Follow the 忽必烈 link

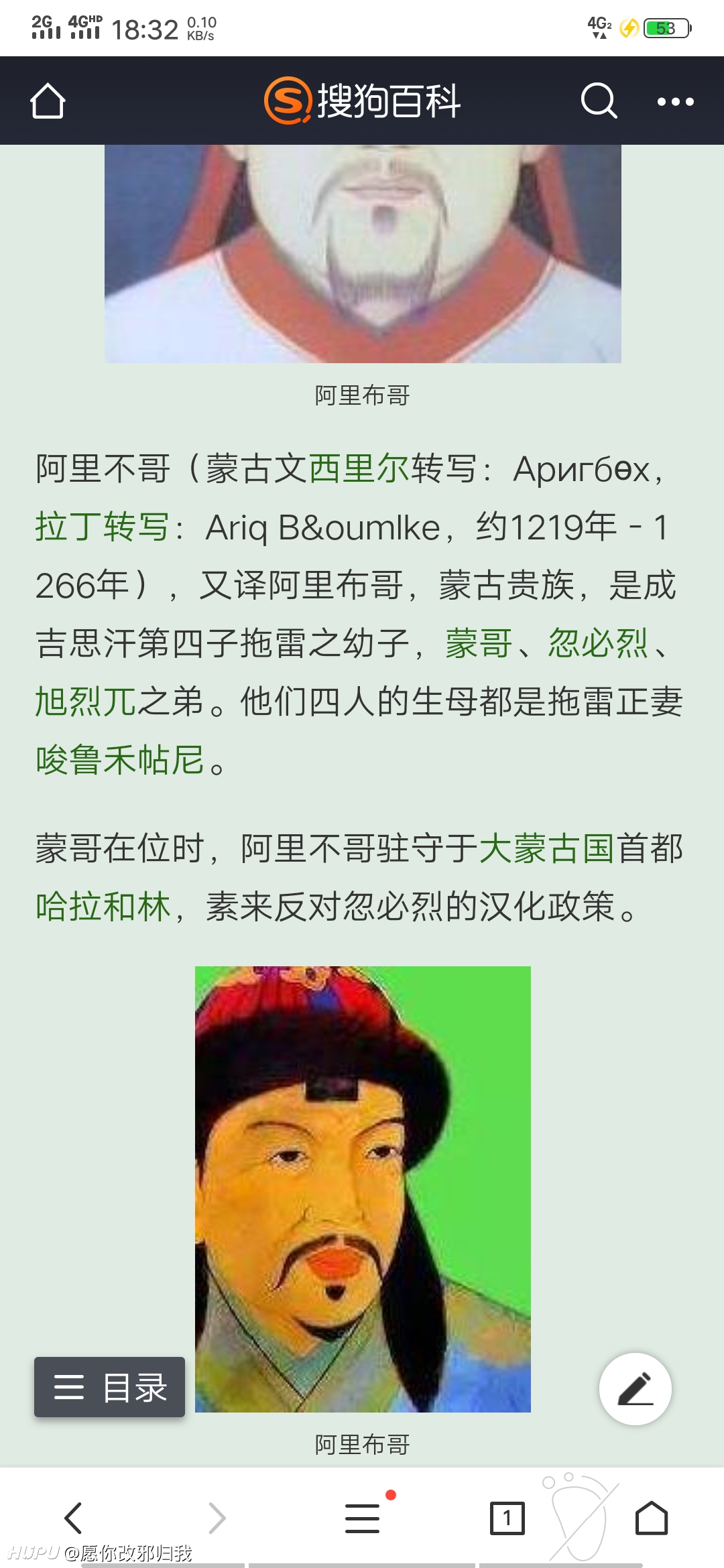tap(598, 643)
